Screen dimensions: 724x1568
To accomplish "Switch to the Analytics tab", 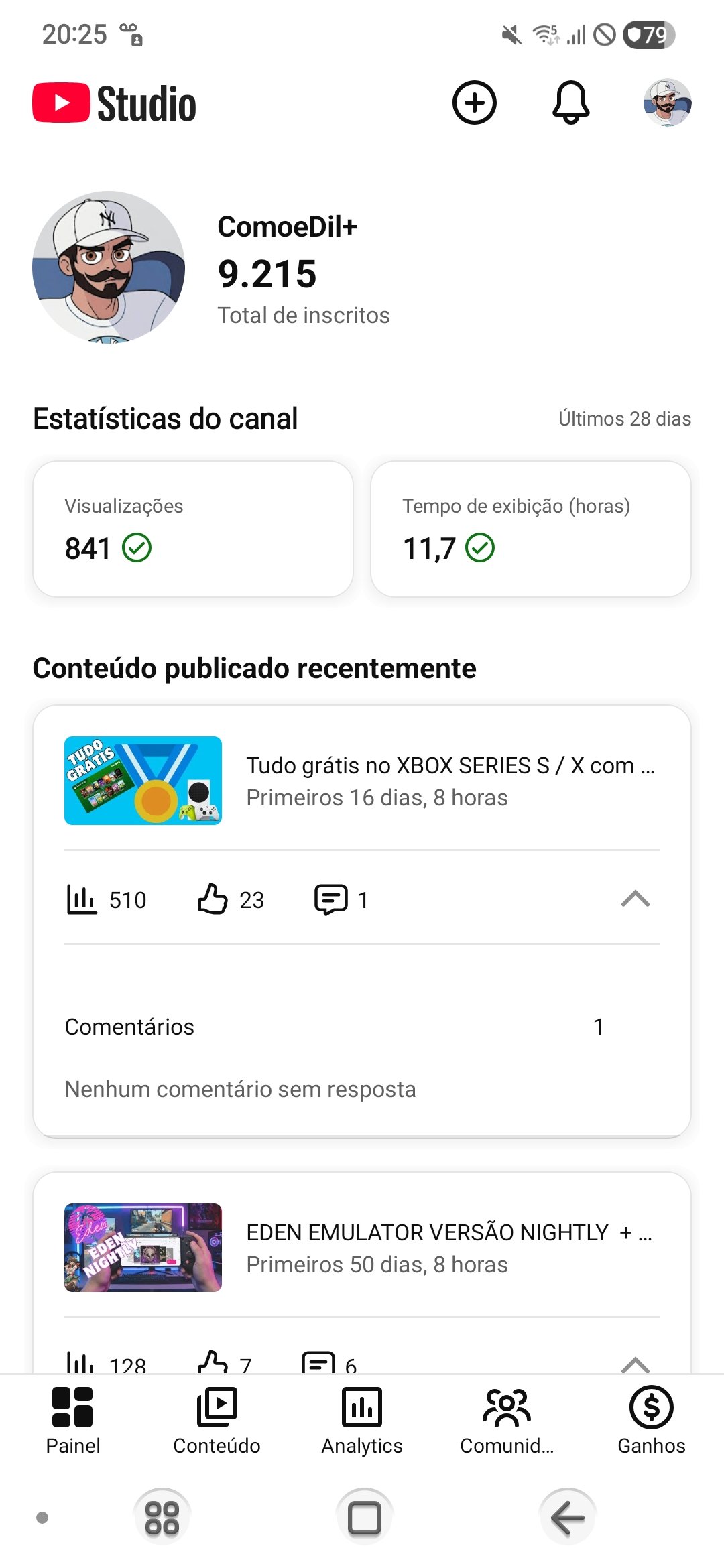I will [x=362, y=1419].
